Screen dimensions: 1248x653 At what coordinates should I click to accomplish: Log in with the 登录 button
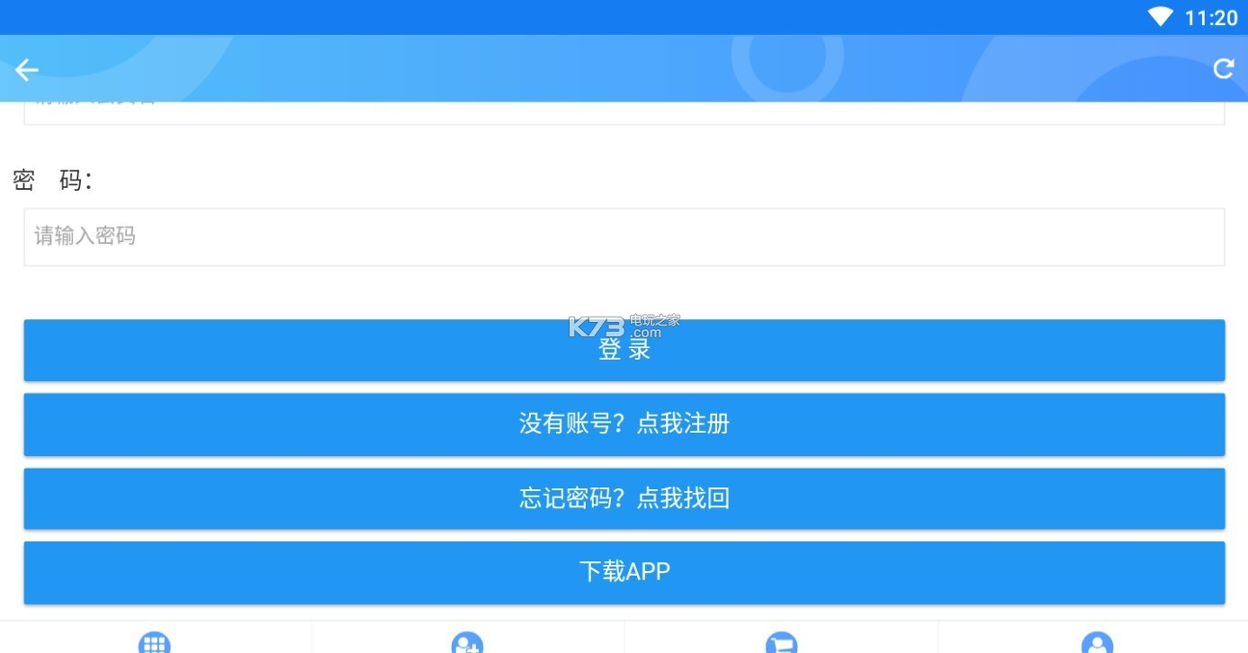624,350
